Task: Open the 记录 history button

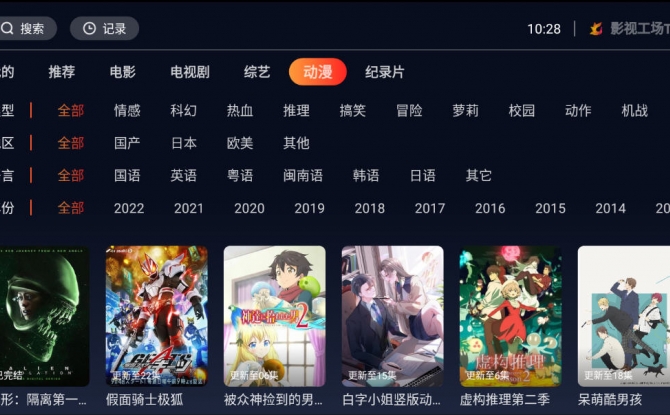Action: [x=104, y=29]
